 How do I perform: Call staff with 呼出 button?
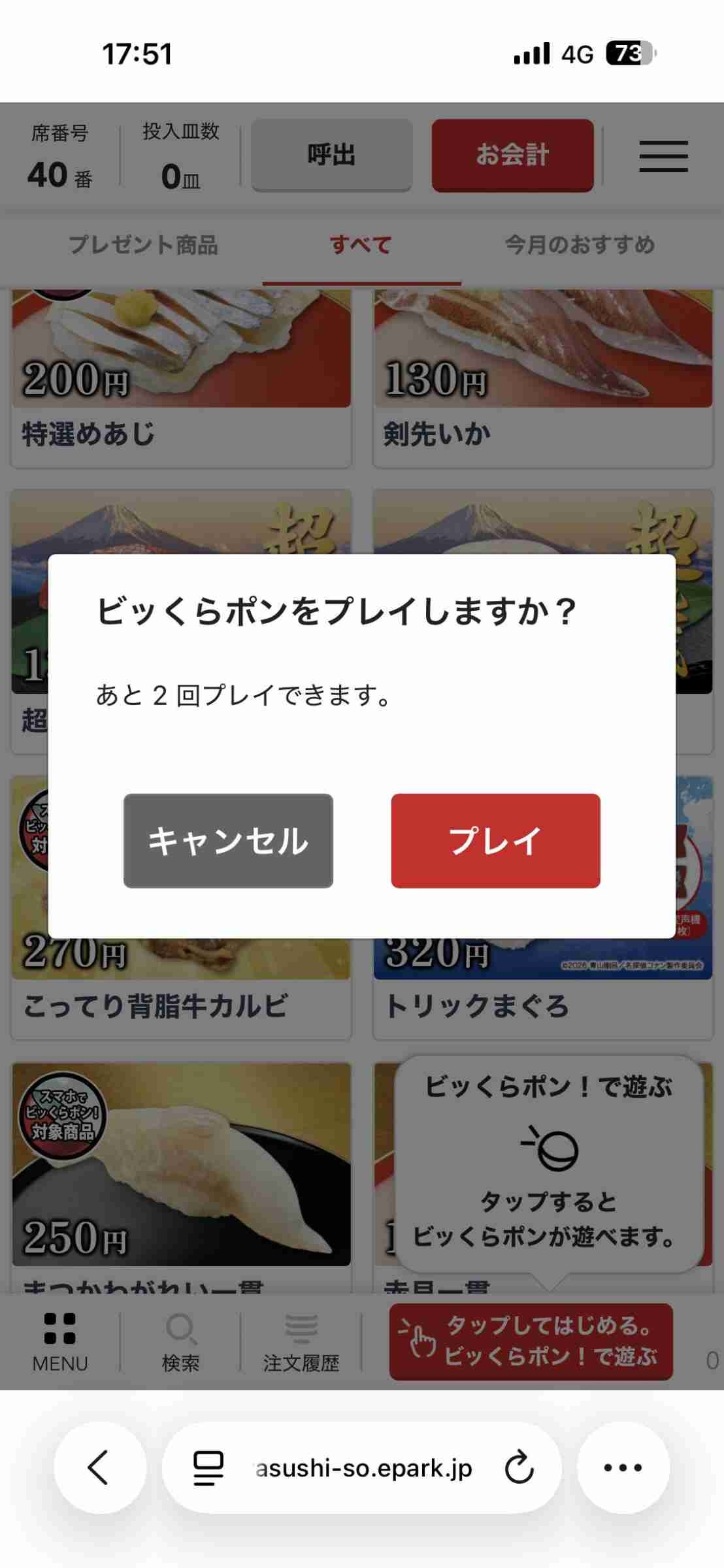tap(331, 155)
